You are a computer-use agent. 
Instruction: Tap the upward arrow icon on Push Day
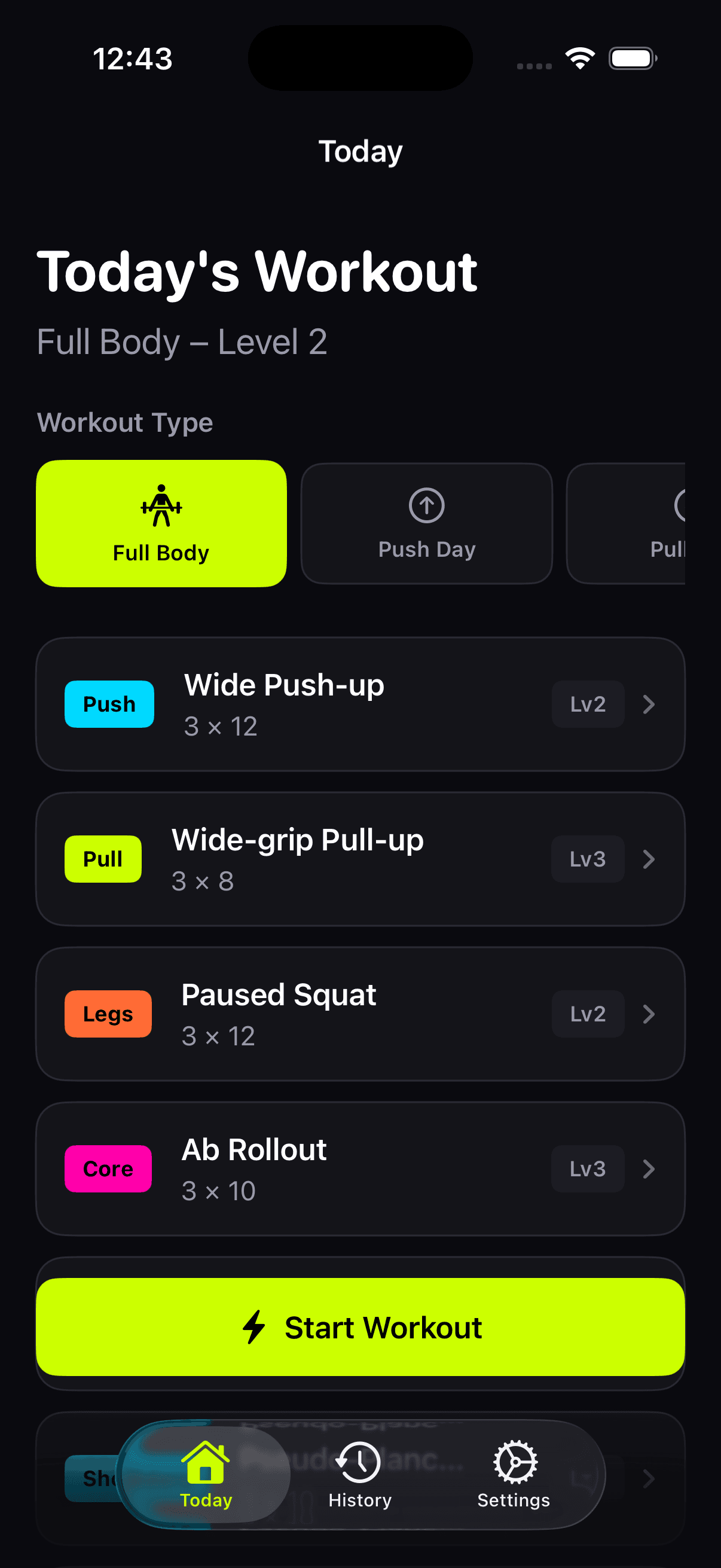(426, 505)
